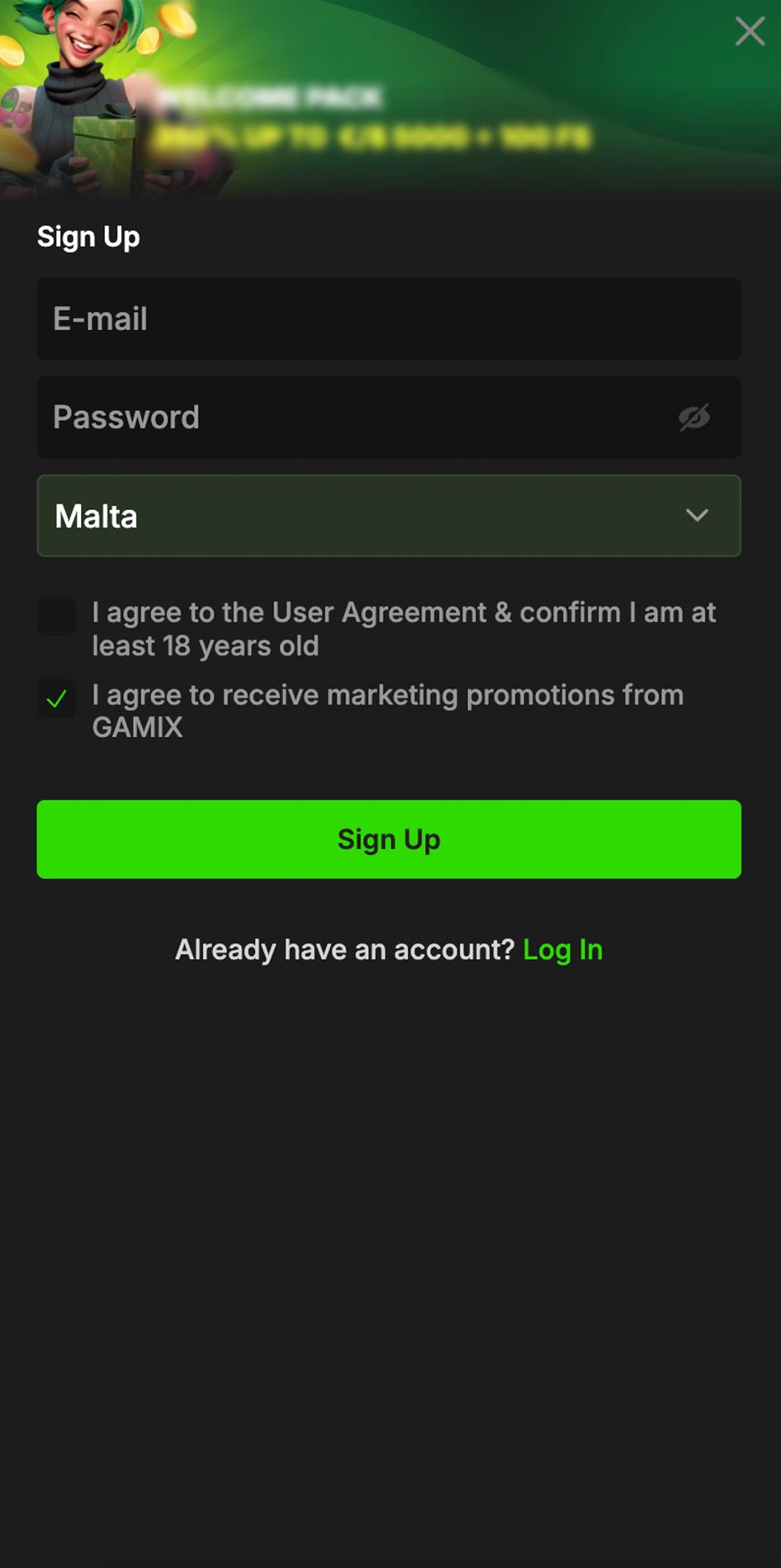Expand the Malta country dropdown
781x1568 pixels.
pos(389,516)
